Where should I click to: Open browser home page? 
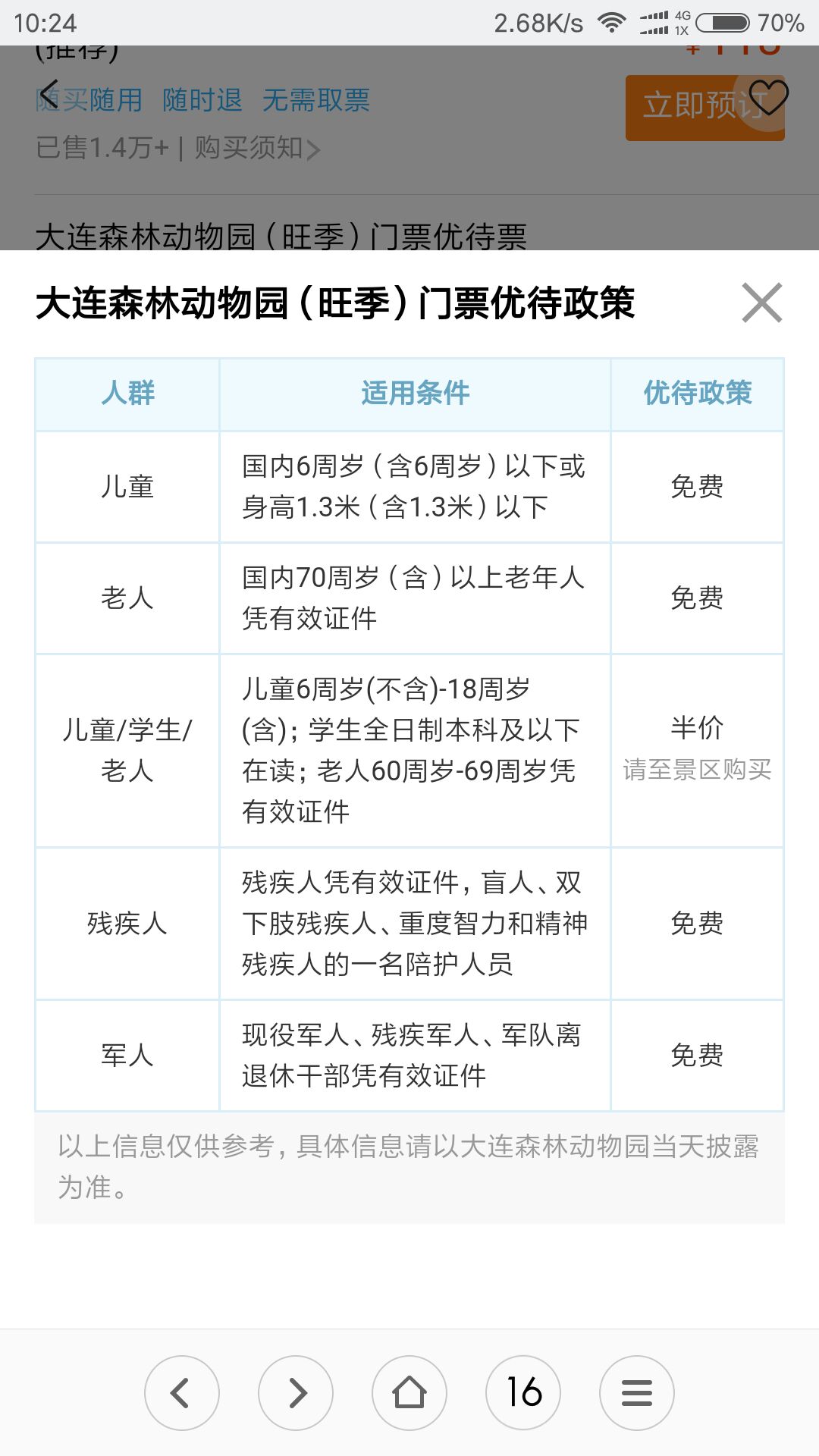coord(409,1393)
